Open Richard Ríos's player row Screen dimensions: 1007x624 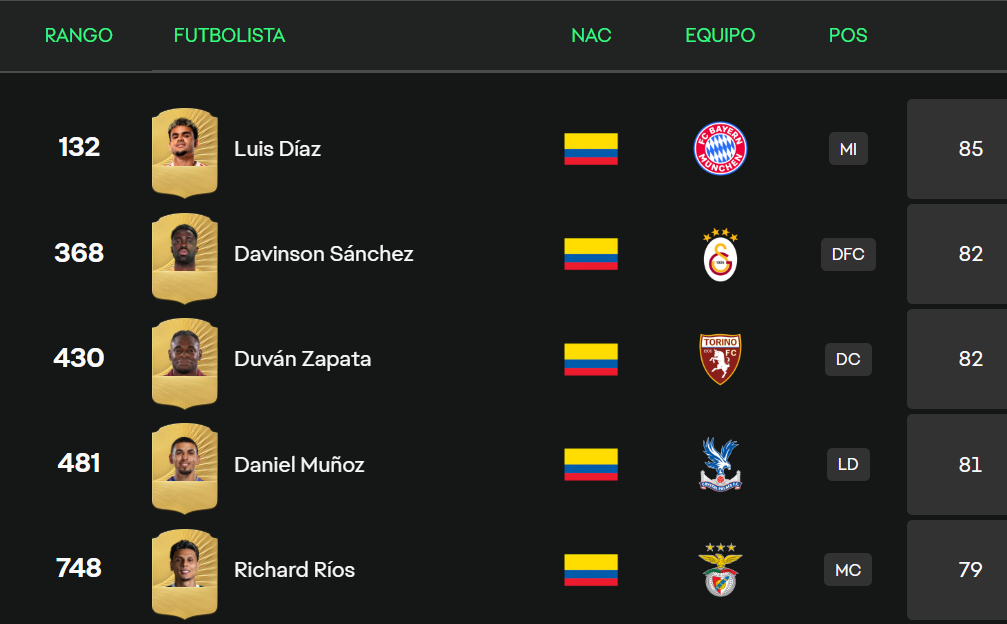(x=294, y=570)
